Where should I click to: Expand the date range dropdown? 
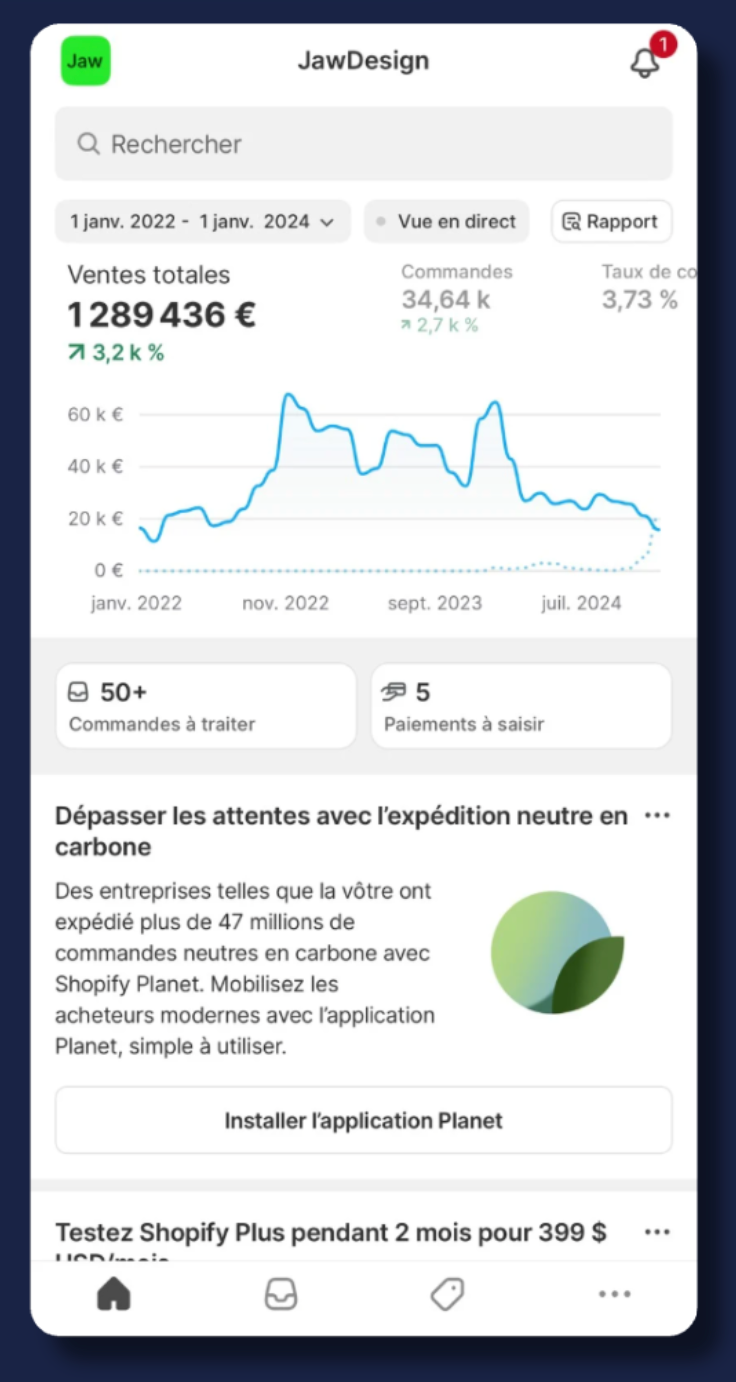[202, 222]
